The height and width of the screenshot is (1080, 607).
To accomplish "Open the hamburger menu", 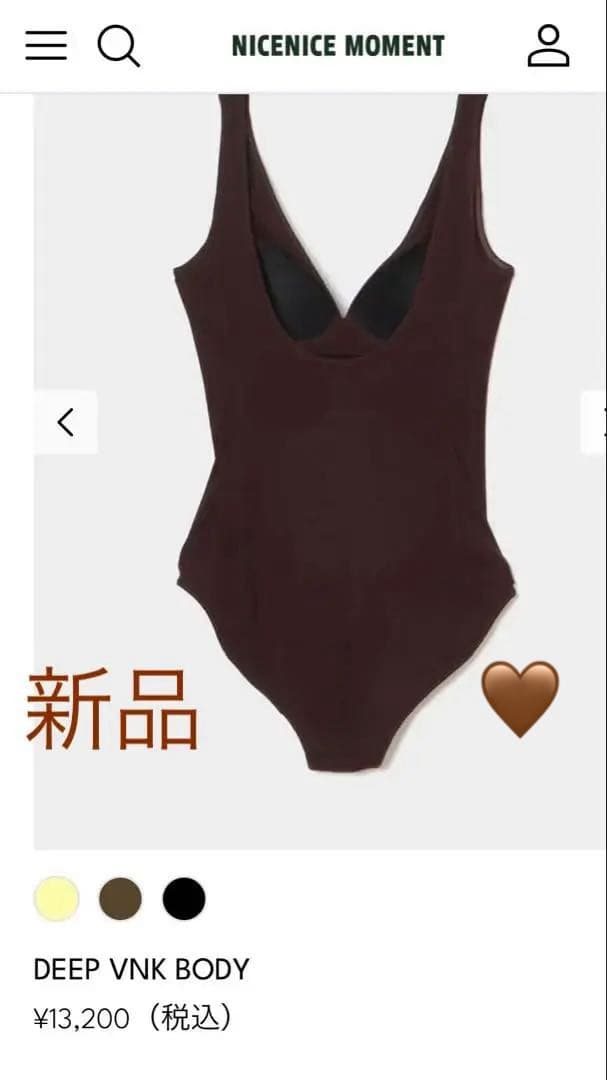I will point(46,46).
